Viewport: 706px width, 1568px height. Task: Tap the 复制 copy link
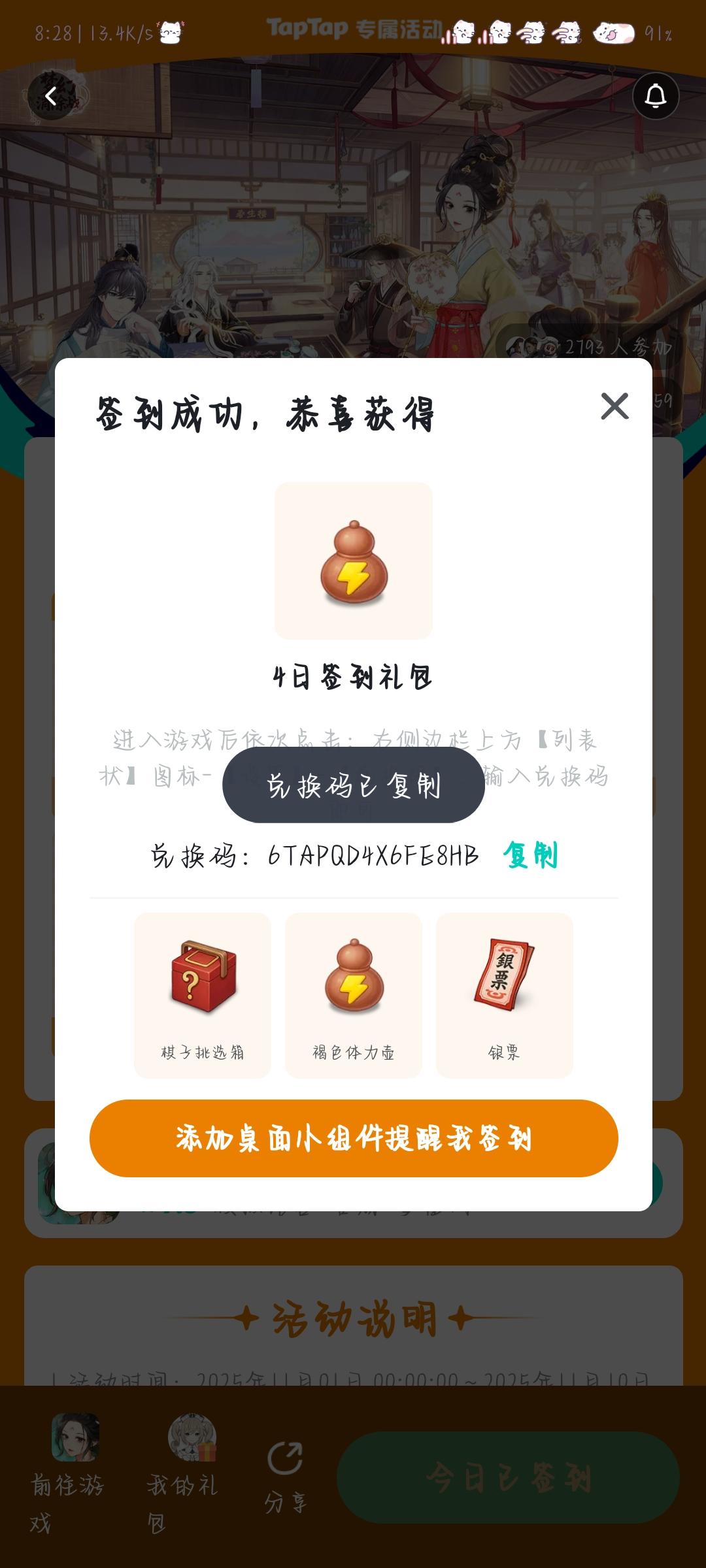point(531,856)
